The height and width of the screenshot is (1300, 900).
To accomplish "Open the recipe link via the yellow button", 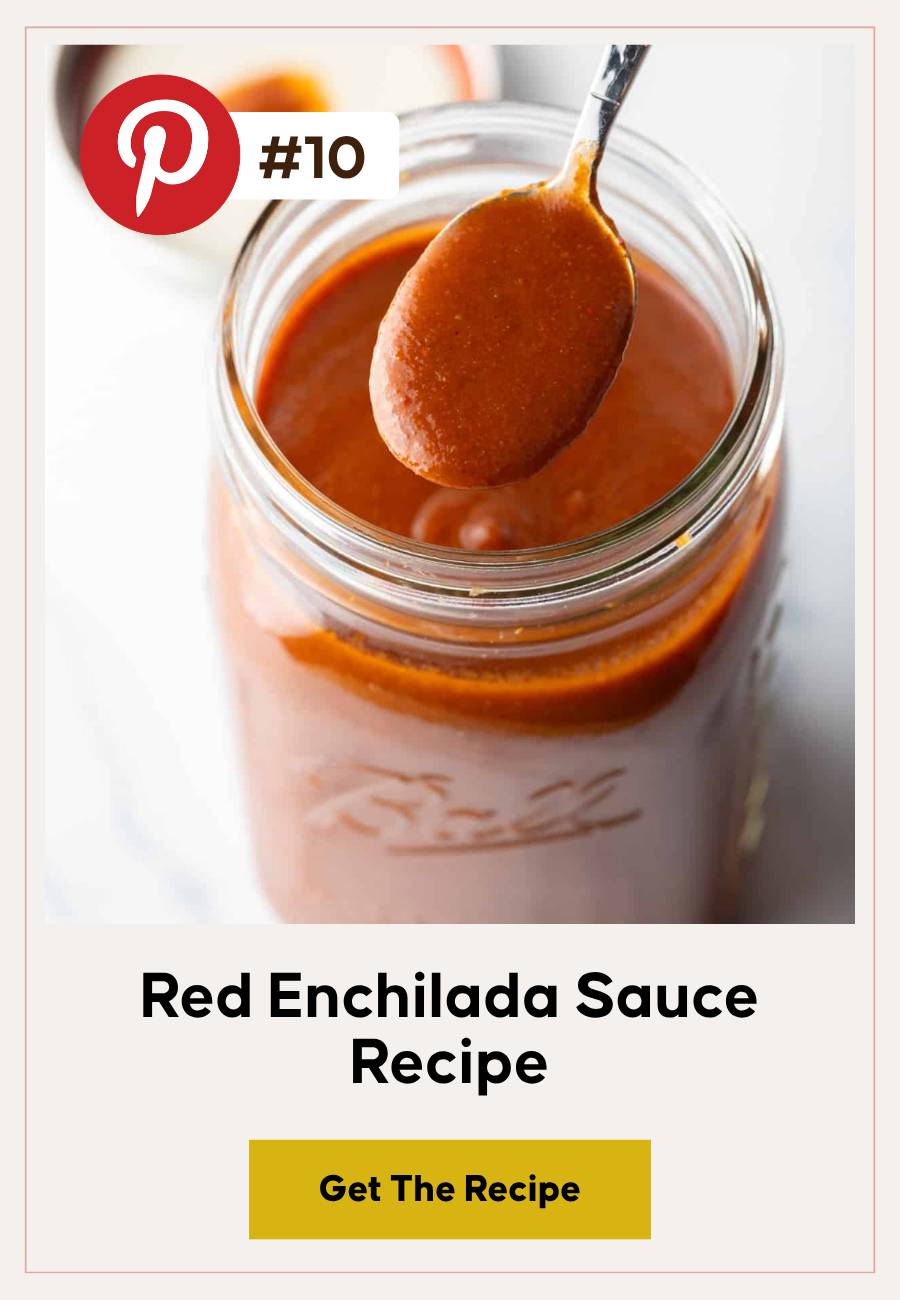I will click(450, 1190).
